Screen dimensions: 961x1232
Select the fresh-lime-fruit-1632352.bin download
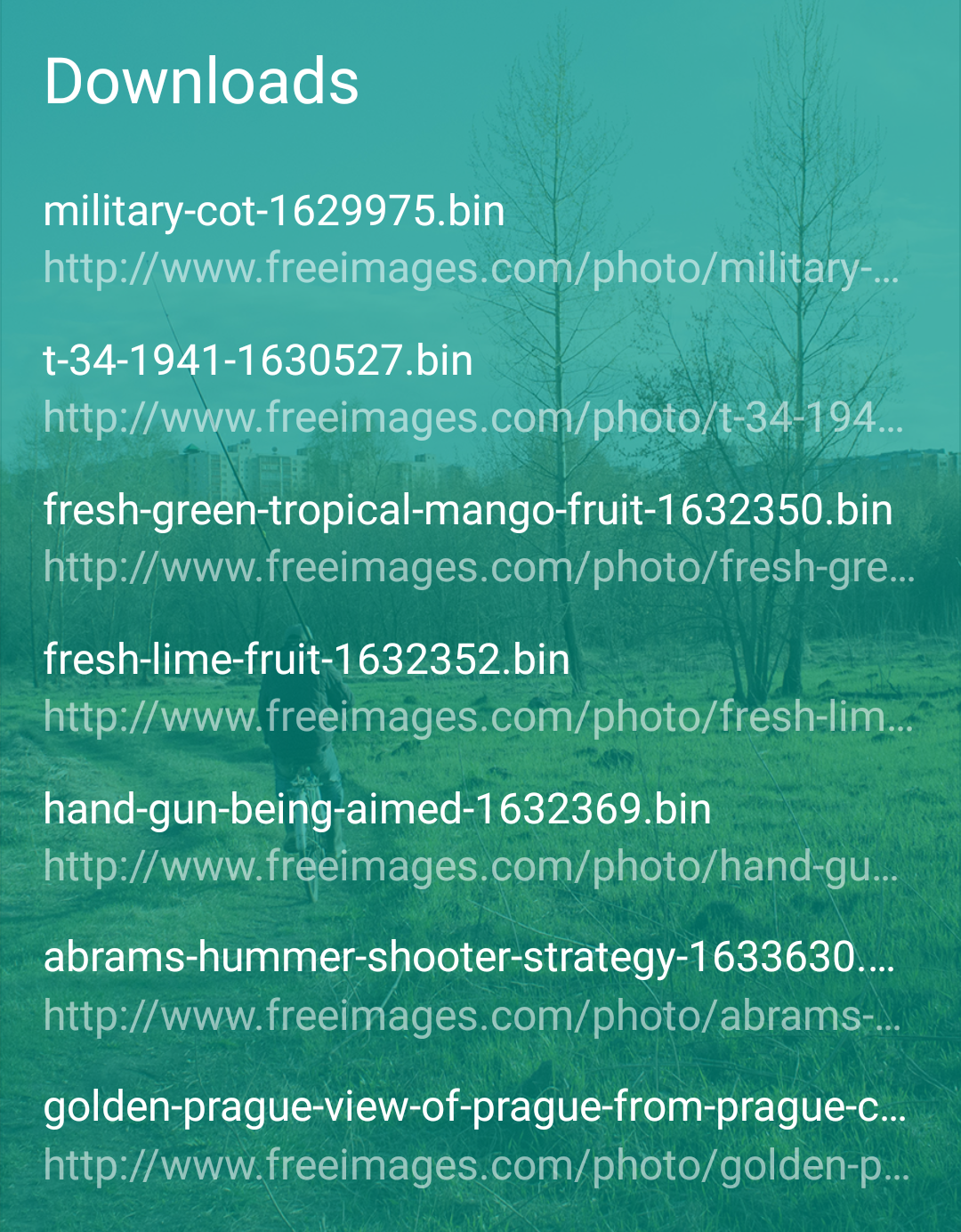(305, 660)
